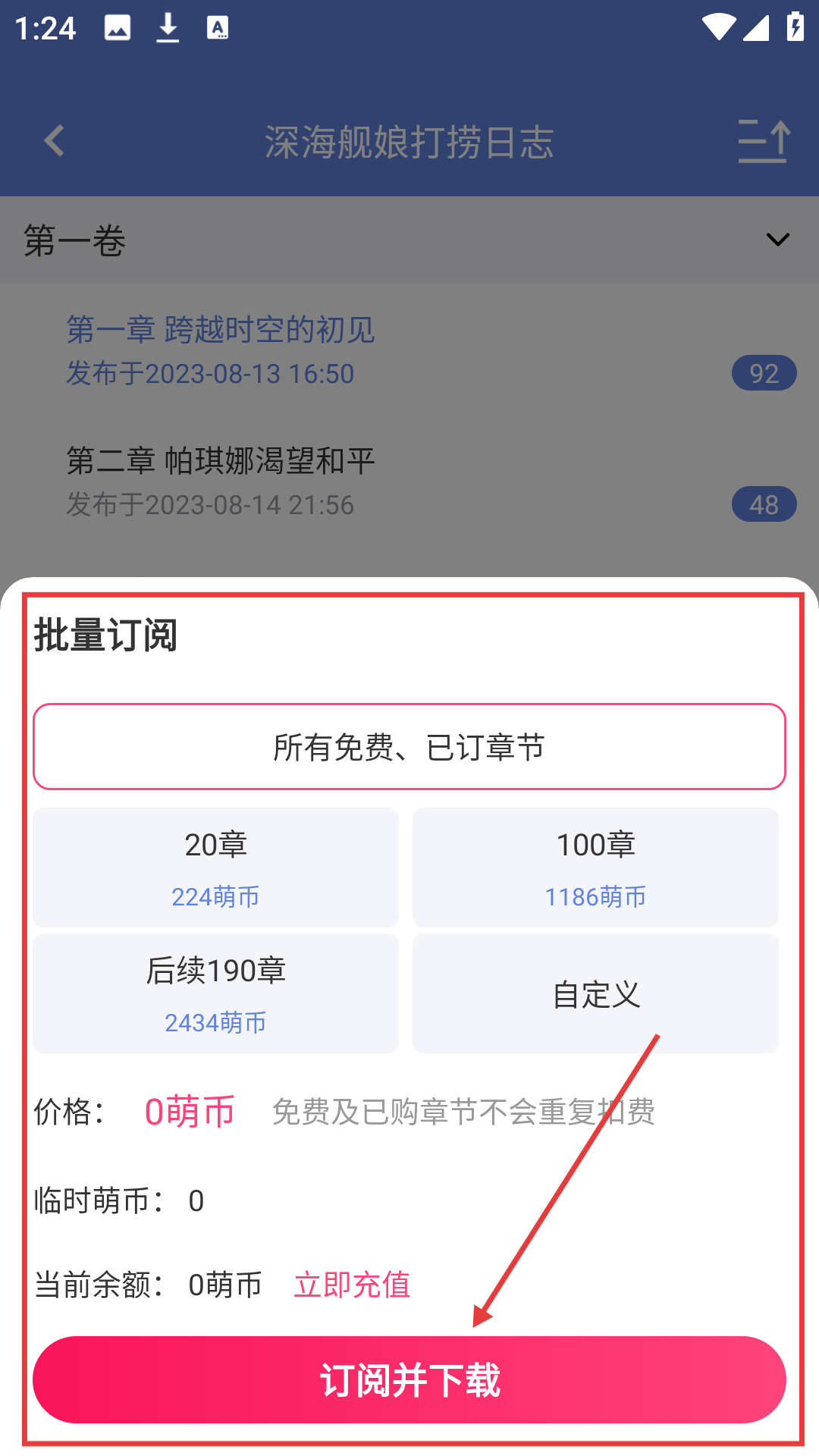Tap the 立即充值 link

pyautogui.click(x=352, y=1285)
